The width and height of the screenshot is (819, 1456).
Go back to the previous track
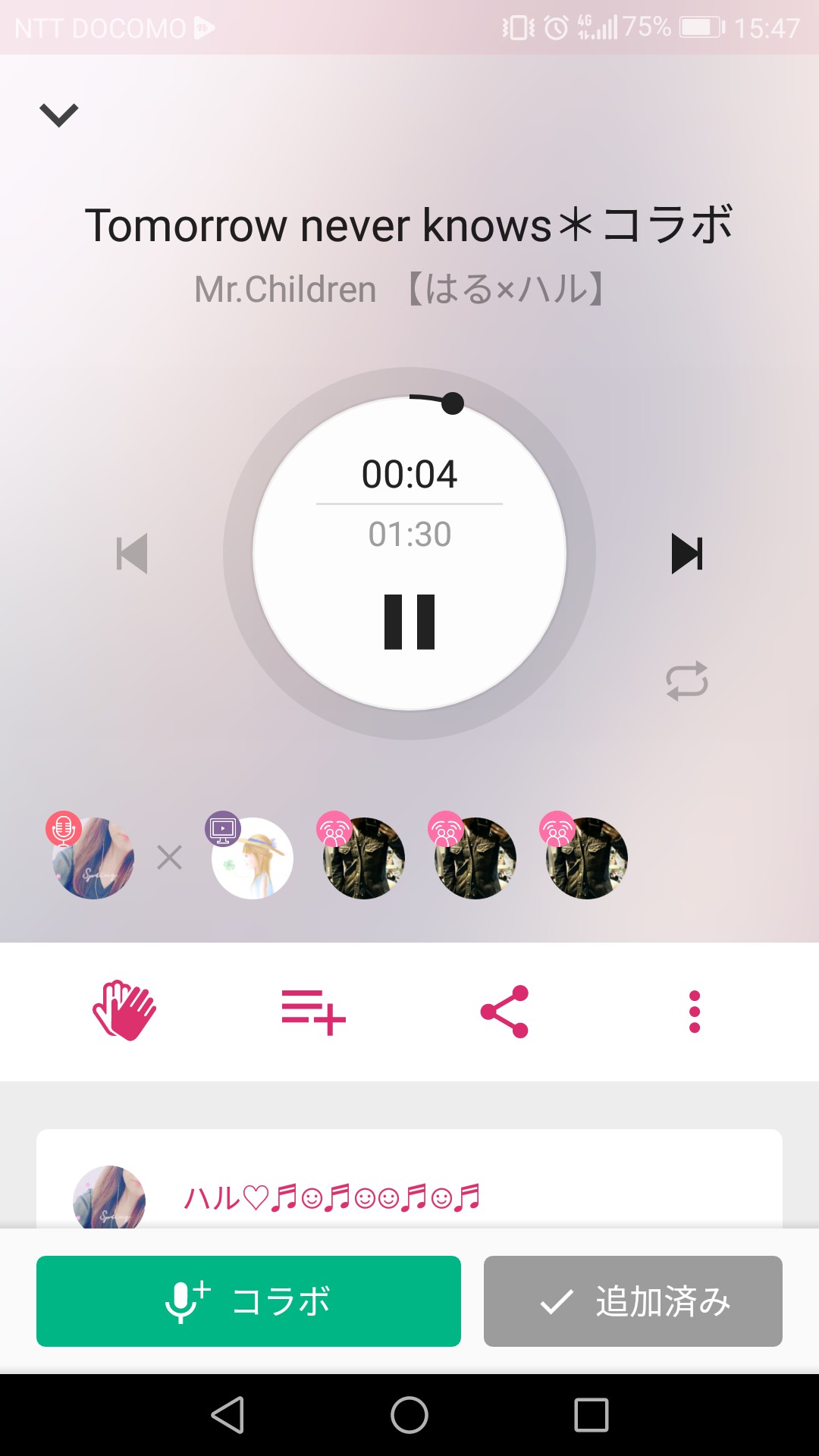132,554
